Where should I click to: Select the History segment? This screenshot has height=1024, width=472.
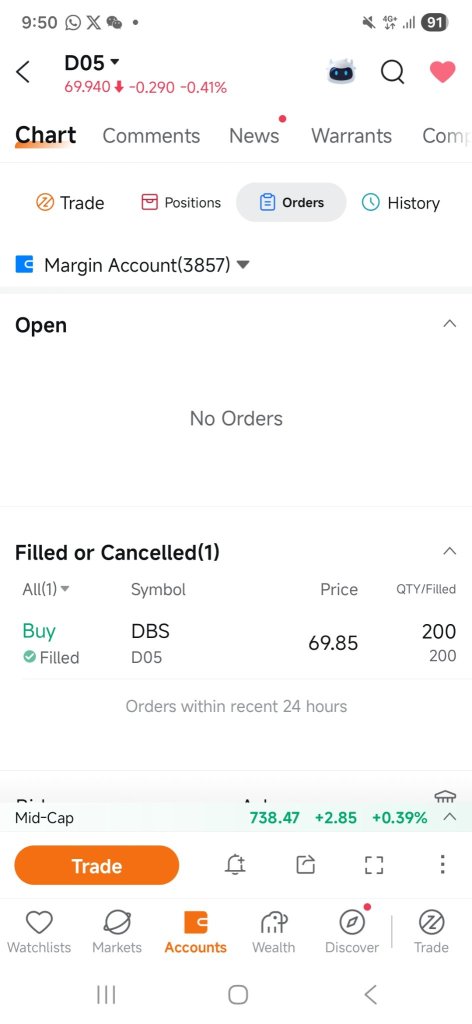(401, 203)
